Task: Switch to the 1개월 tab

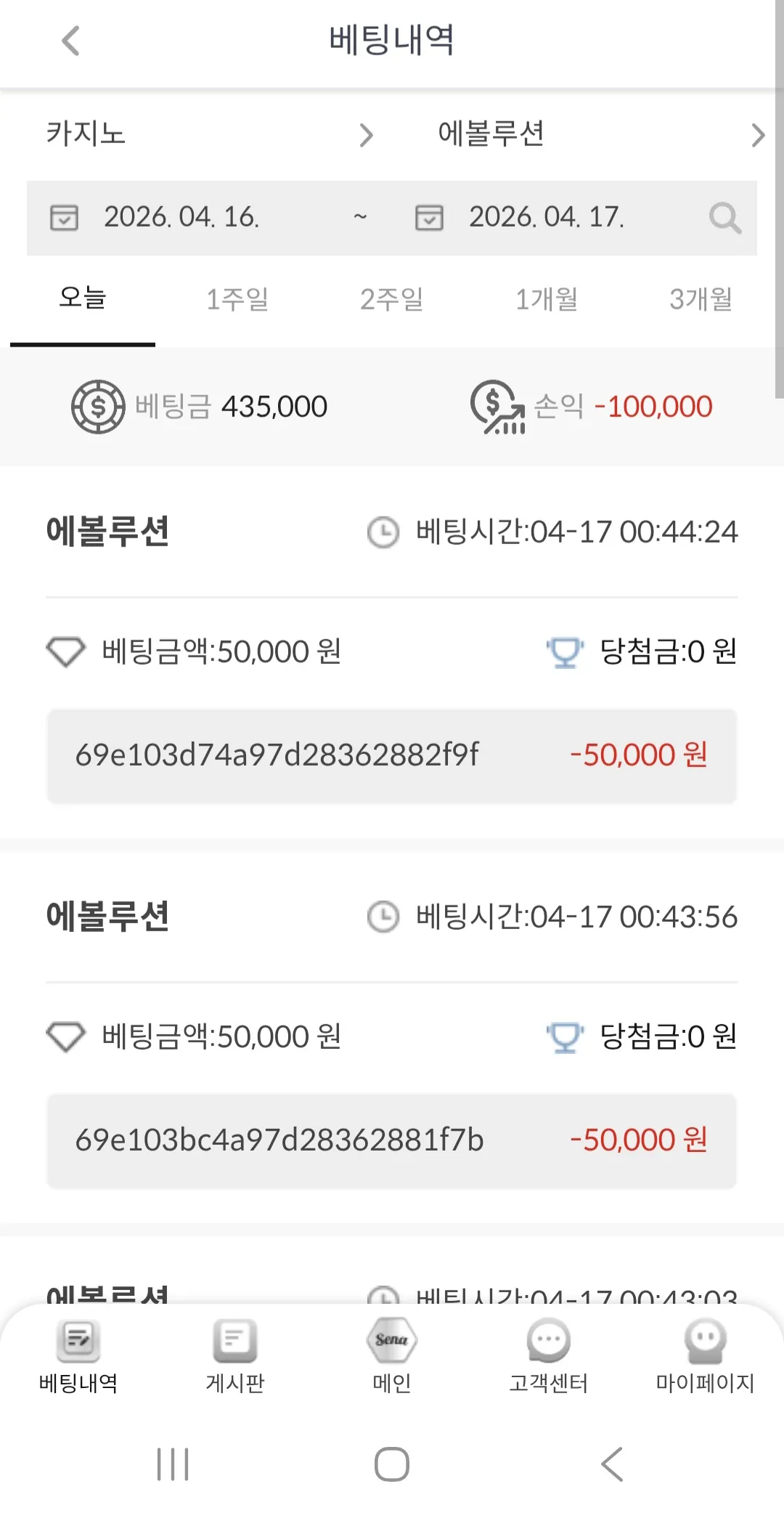Action: [547, 299]
